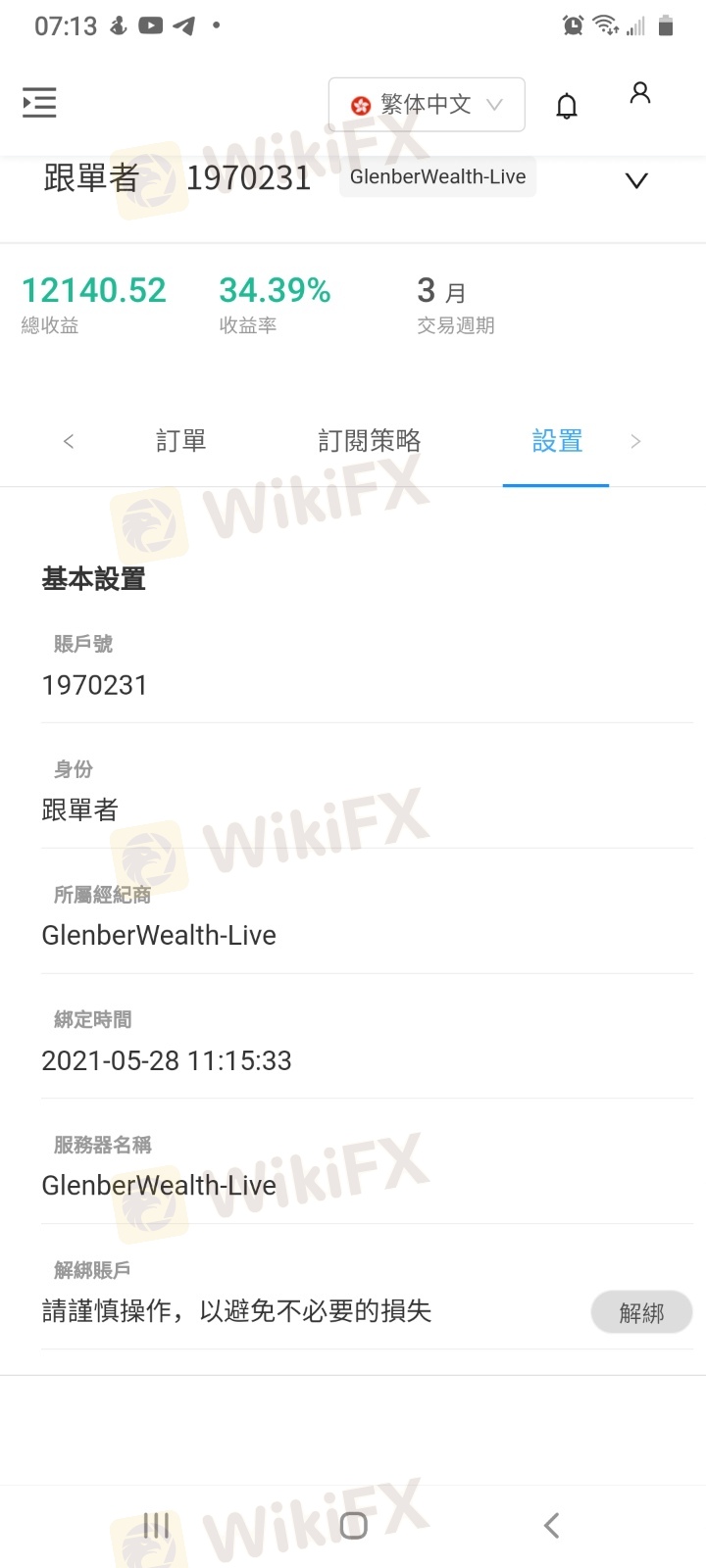This screenshot has height=1568, width=706.
Task: Open the user profile icon
Action: 640,94
